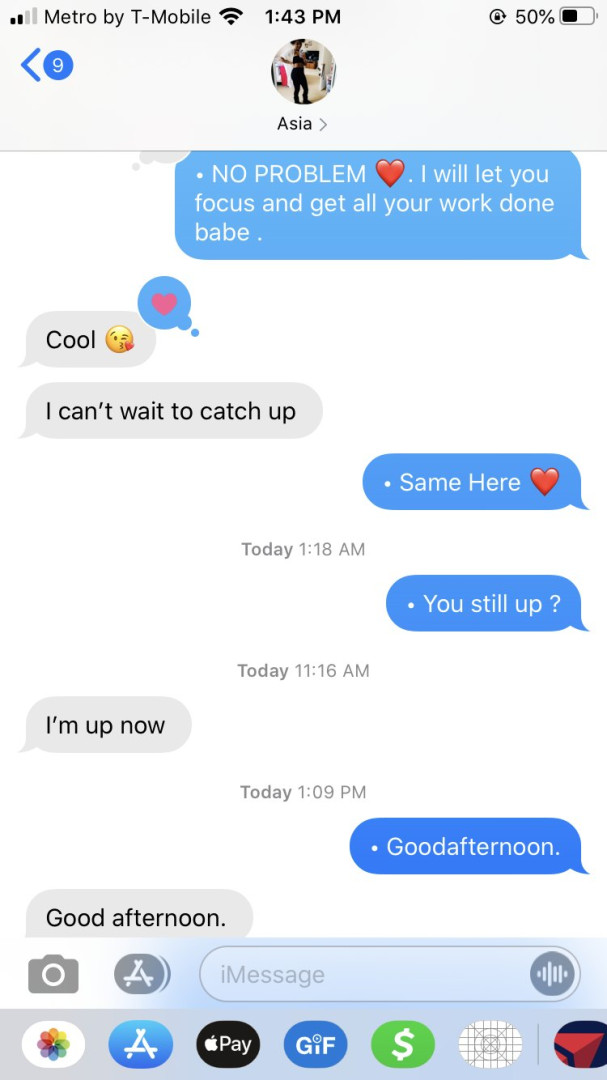Viewport: 607px width, 1080px height.
Task: Go back to the messages list
Action: coord(45,66)
